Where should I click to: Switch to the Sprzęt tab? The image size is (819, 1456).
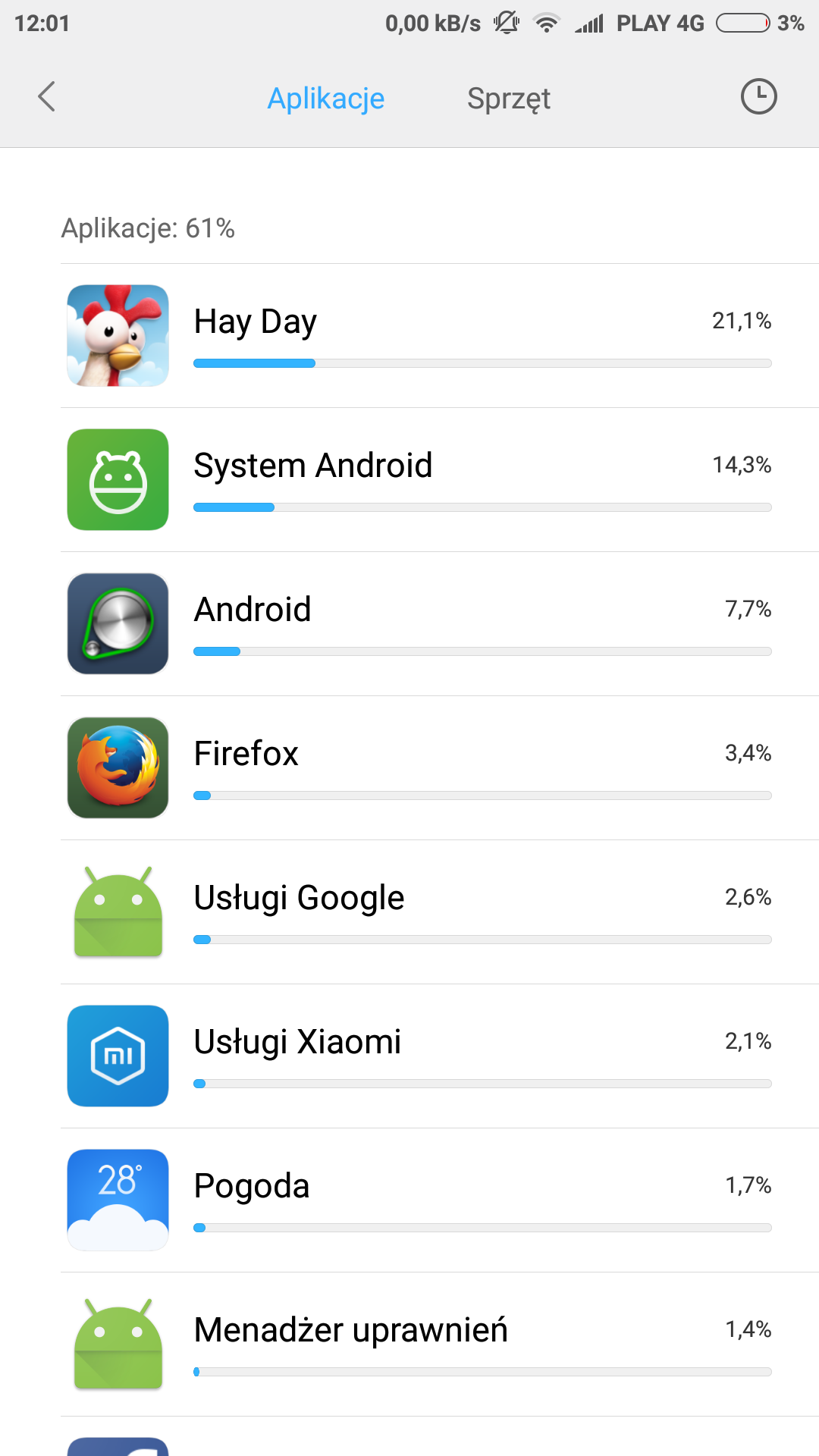pyautogui.click(x=508, y=99)
